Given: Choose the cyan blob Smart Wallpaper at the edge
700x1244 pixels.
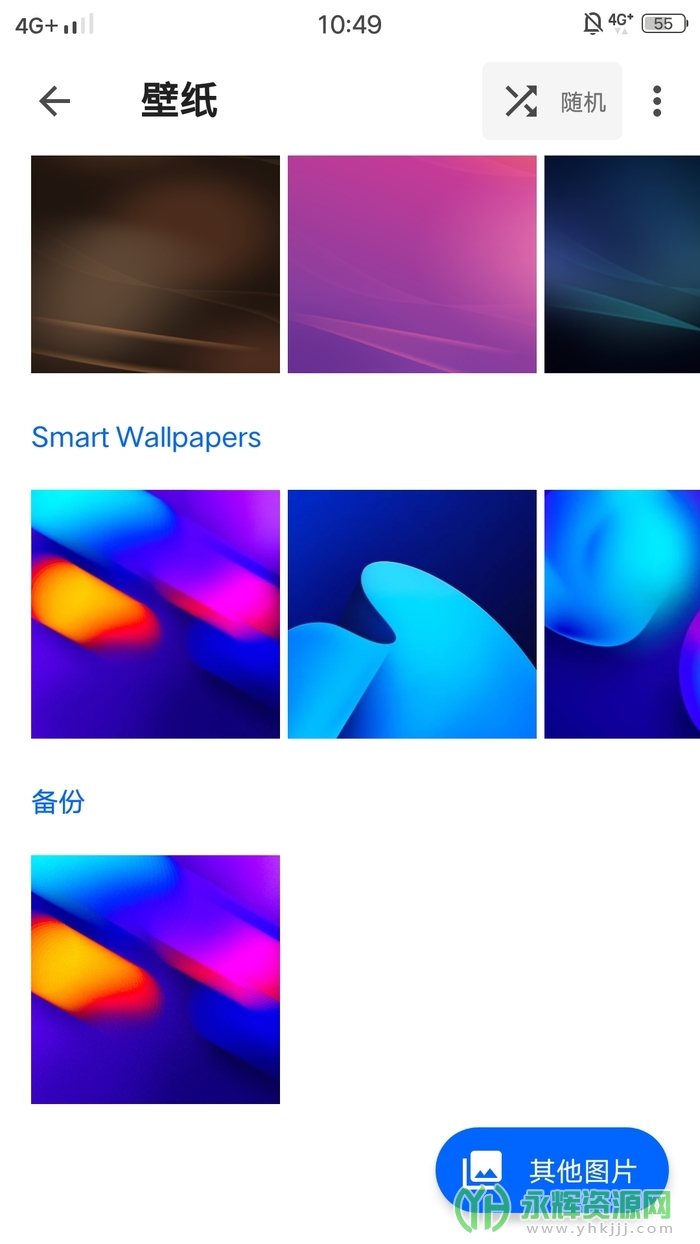Looking at the screenshot, I should [622, 614].
